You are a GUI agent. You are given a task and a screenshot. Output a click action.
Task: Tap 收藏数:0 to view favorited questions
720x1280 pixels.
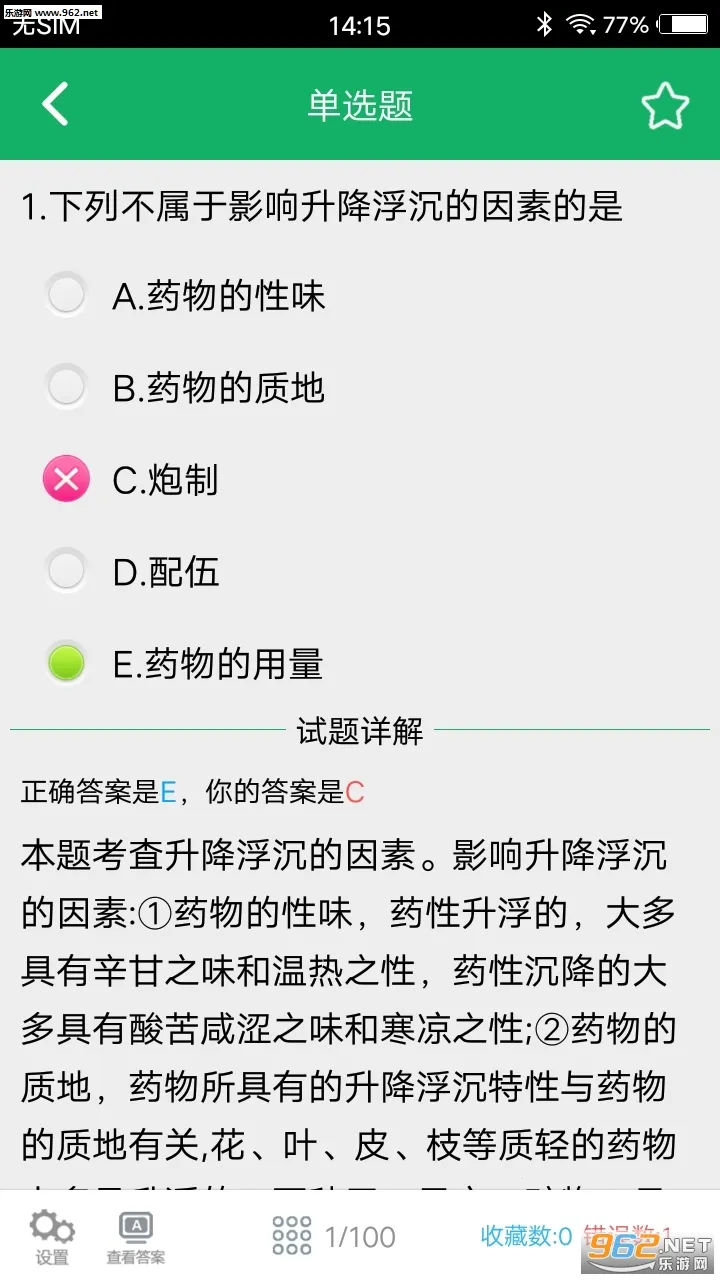523,1235
